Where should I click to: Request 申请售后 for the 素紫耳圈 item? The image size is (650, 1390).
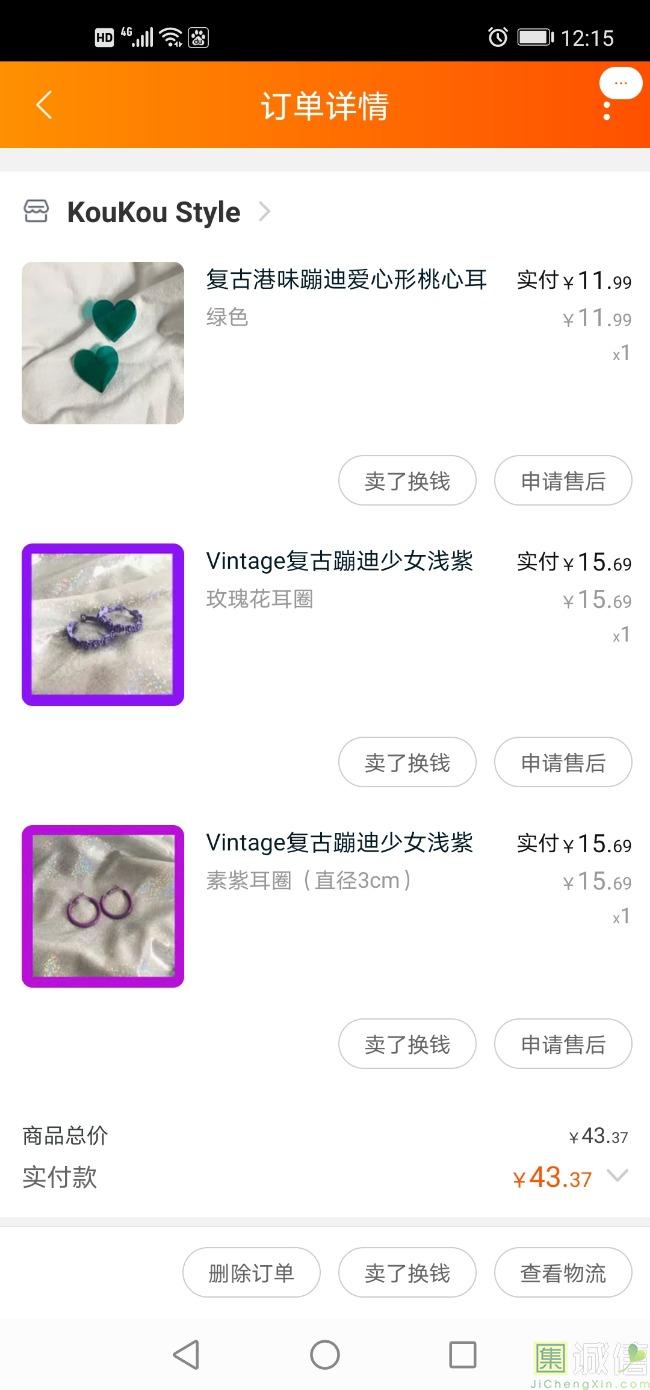click(563, 1045)
